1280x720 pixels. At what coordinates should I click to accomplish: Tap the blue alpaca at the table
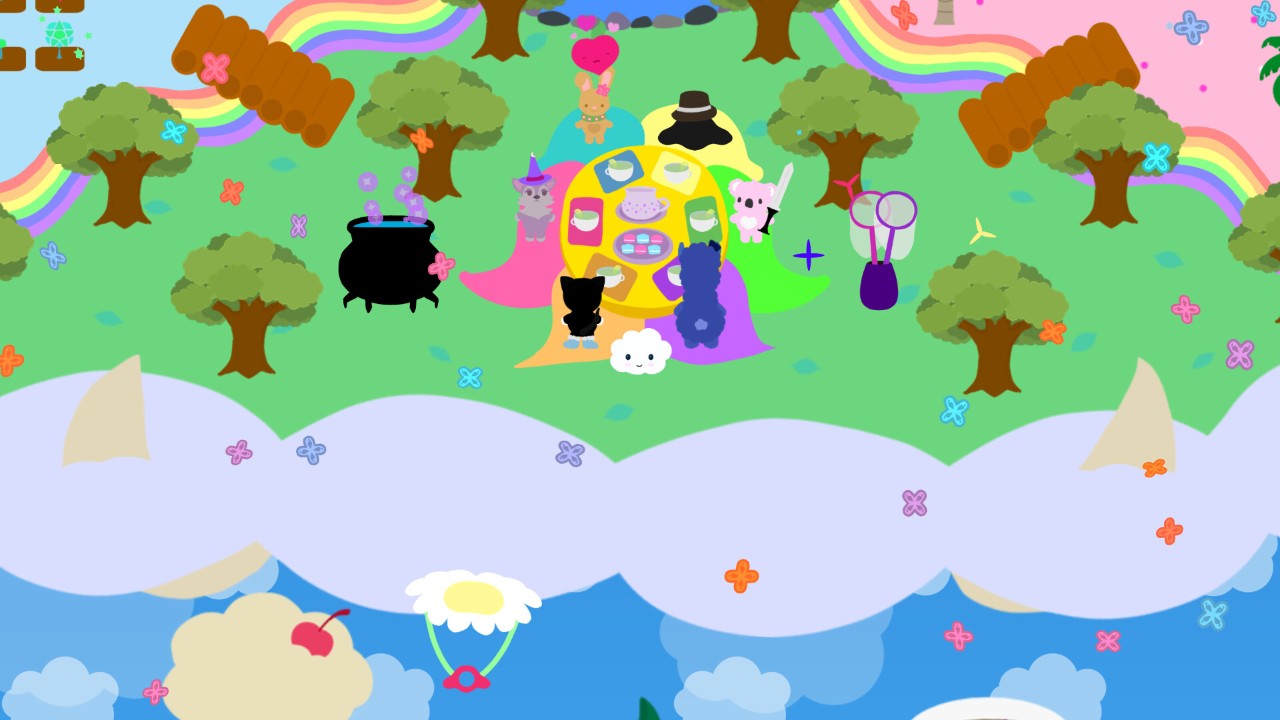[699, 297]
